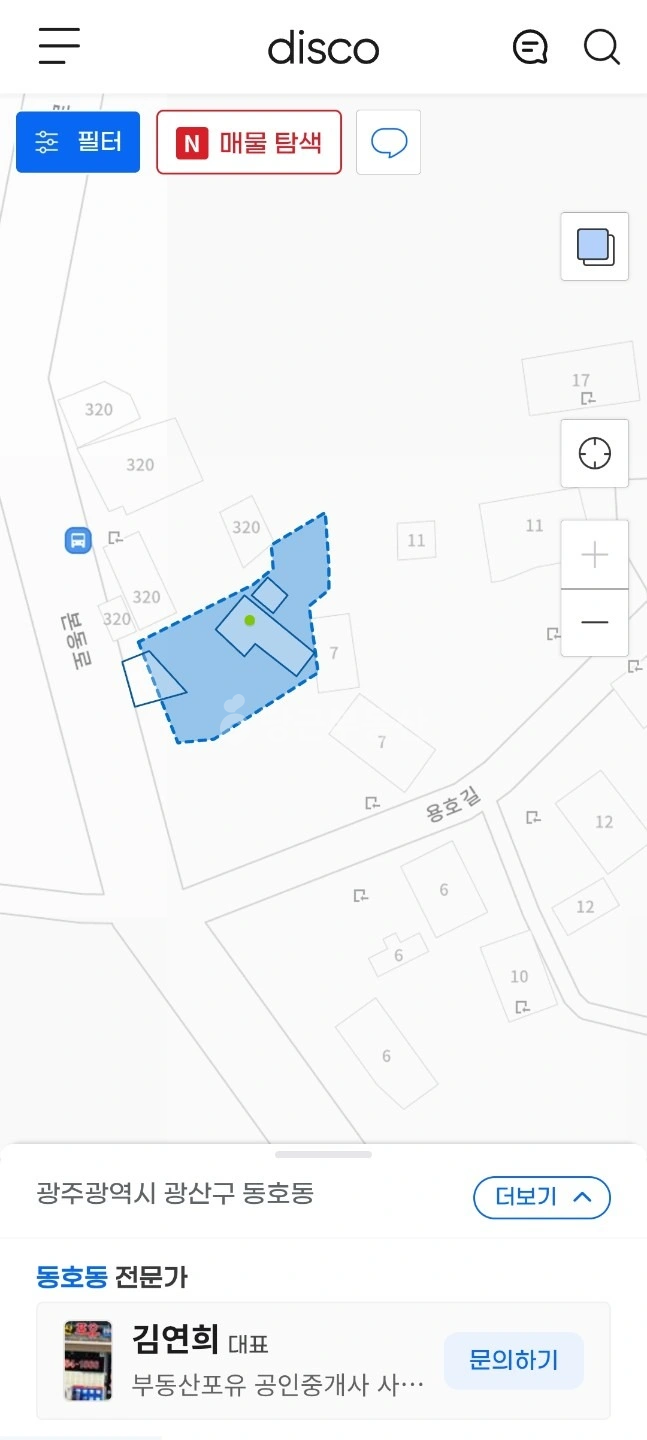Open the map layers button

595,246
